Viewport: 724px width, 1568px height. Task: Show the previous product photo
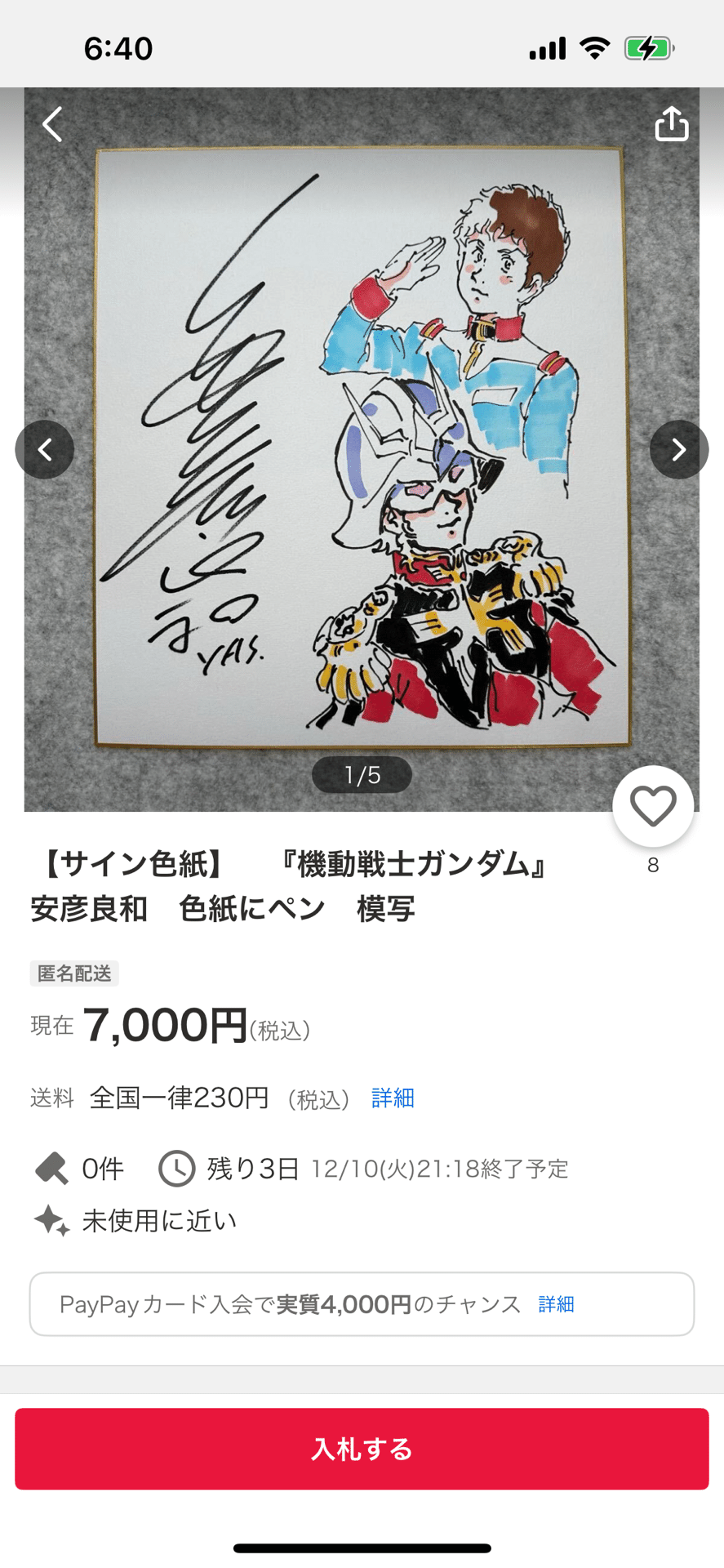click(45, 449)
